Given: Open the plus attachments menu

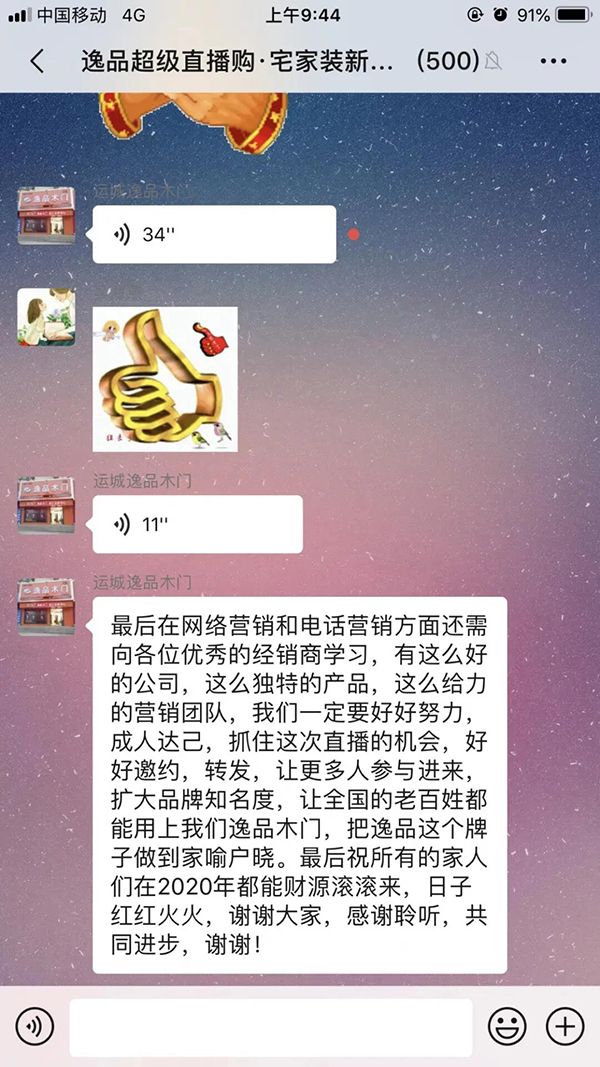Looking at the screenshot, I should click(x=565, y=1027).
